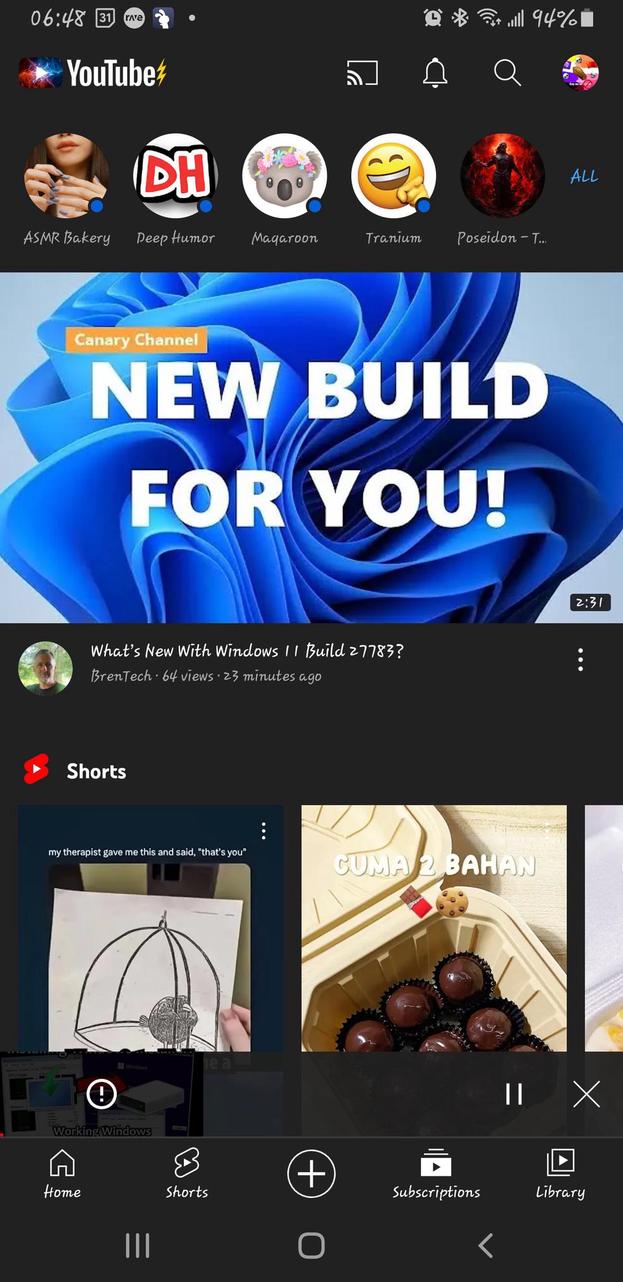623x1282 pixels.
Task: Open ASMR Bakery channel bubble
Action: (x=67, y=177)
